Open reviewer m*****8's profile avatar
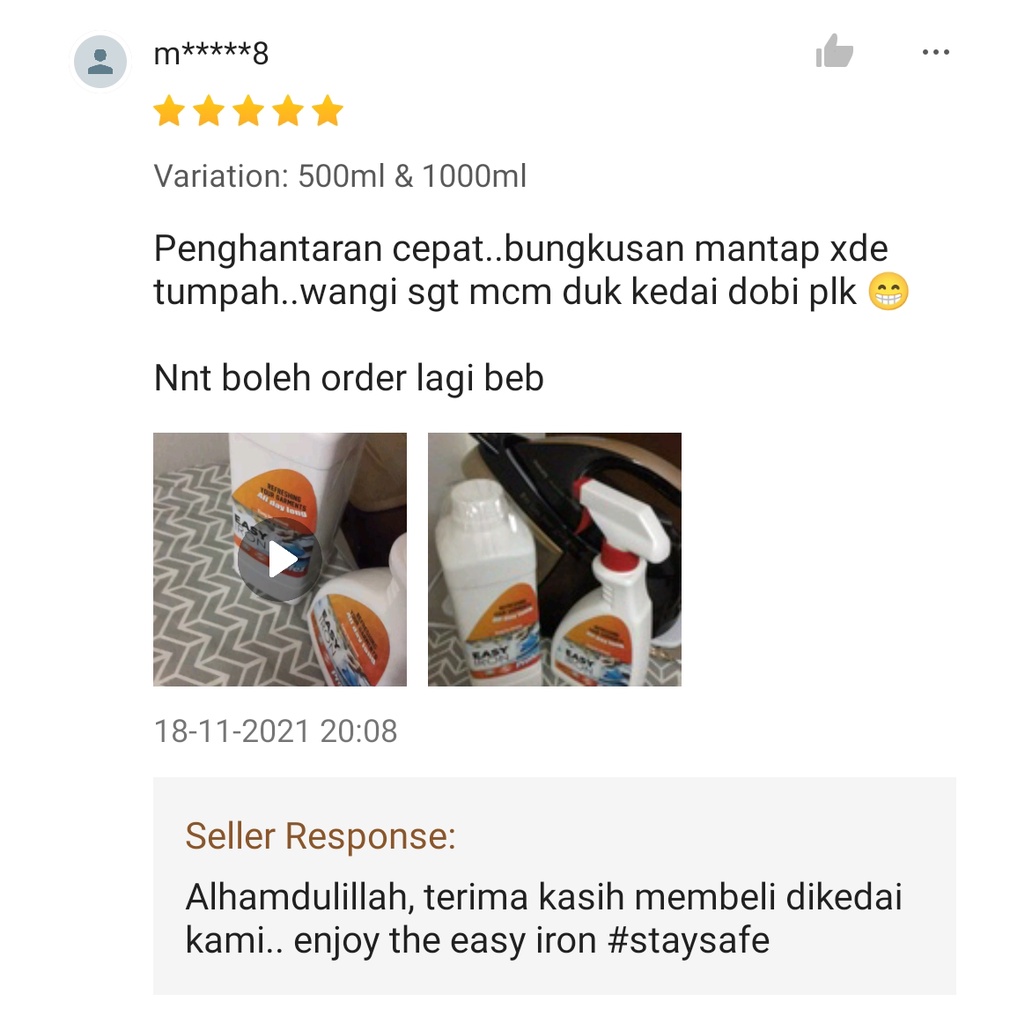 (100, 61)
